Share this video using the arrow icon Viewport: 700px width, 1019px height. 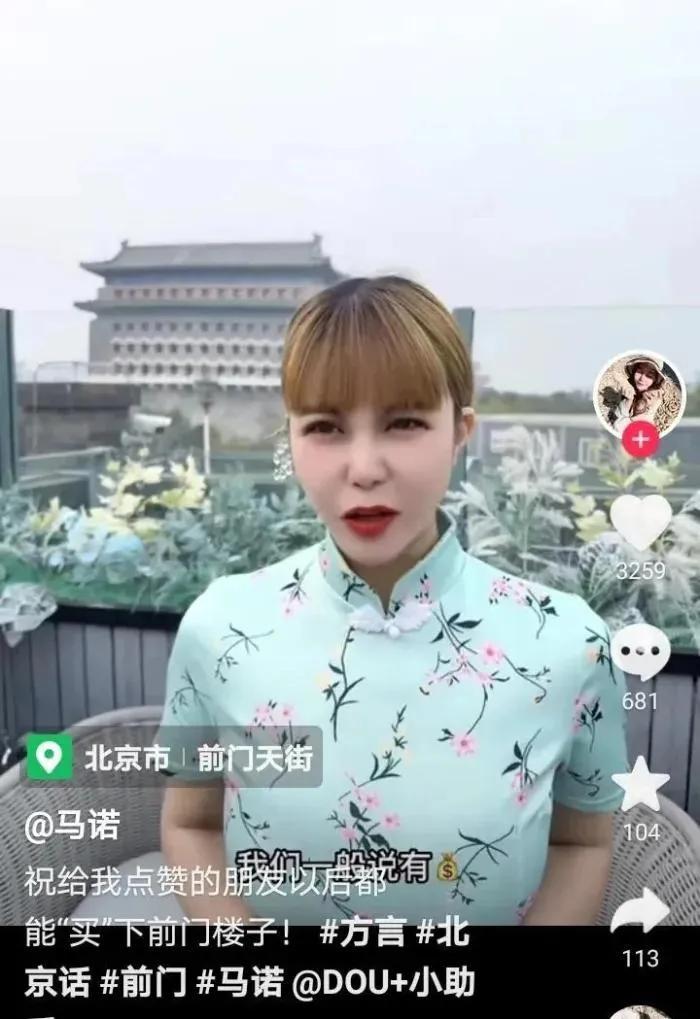click(x=640, y=911)
